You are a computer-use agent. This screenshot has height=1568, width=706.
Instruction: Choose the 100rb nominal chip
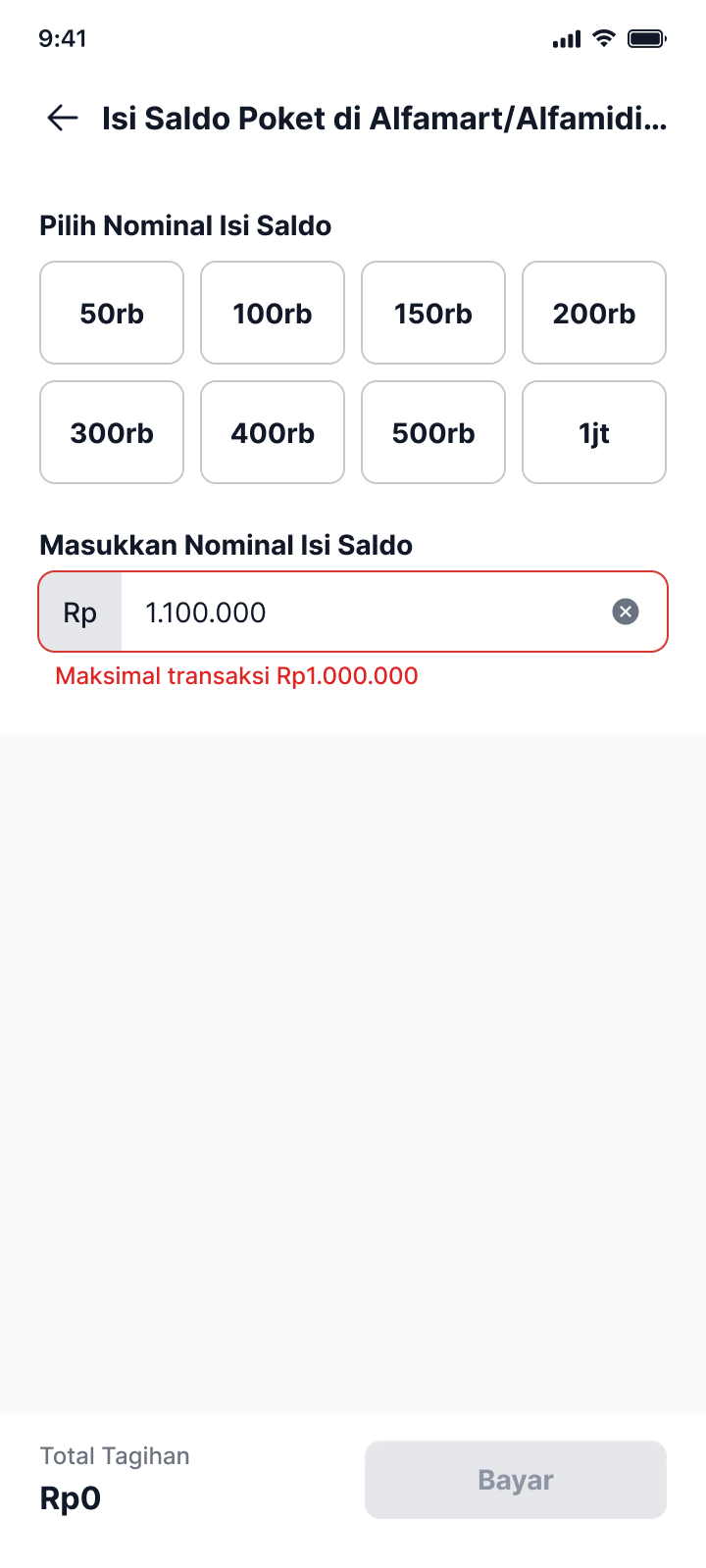273,313
